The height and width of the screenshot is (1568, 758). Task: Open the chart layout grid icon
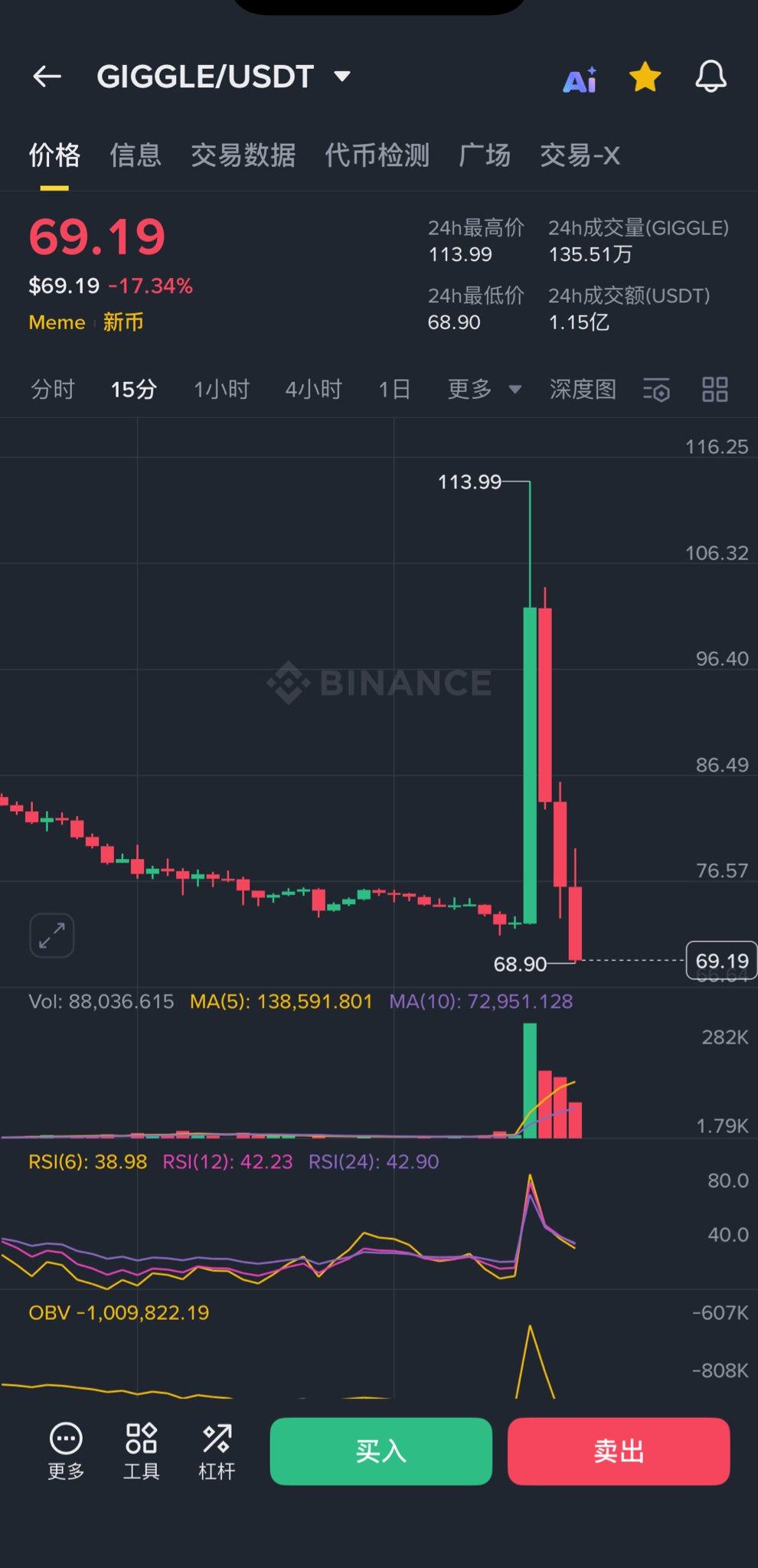coord(714,390)
